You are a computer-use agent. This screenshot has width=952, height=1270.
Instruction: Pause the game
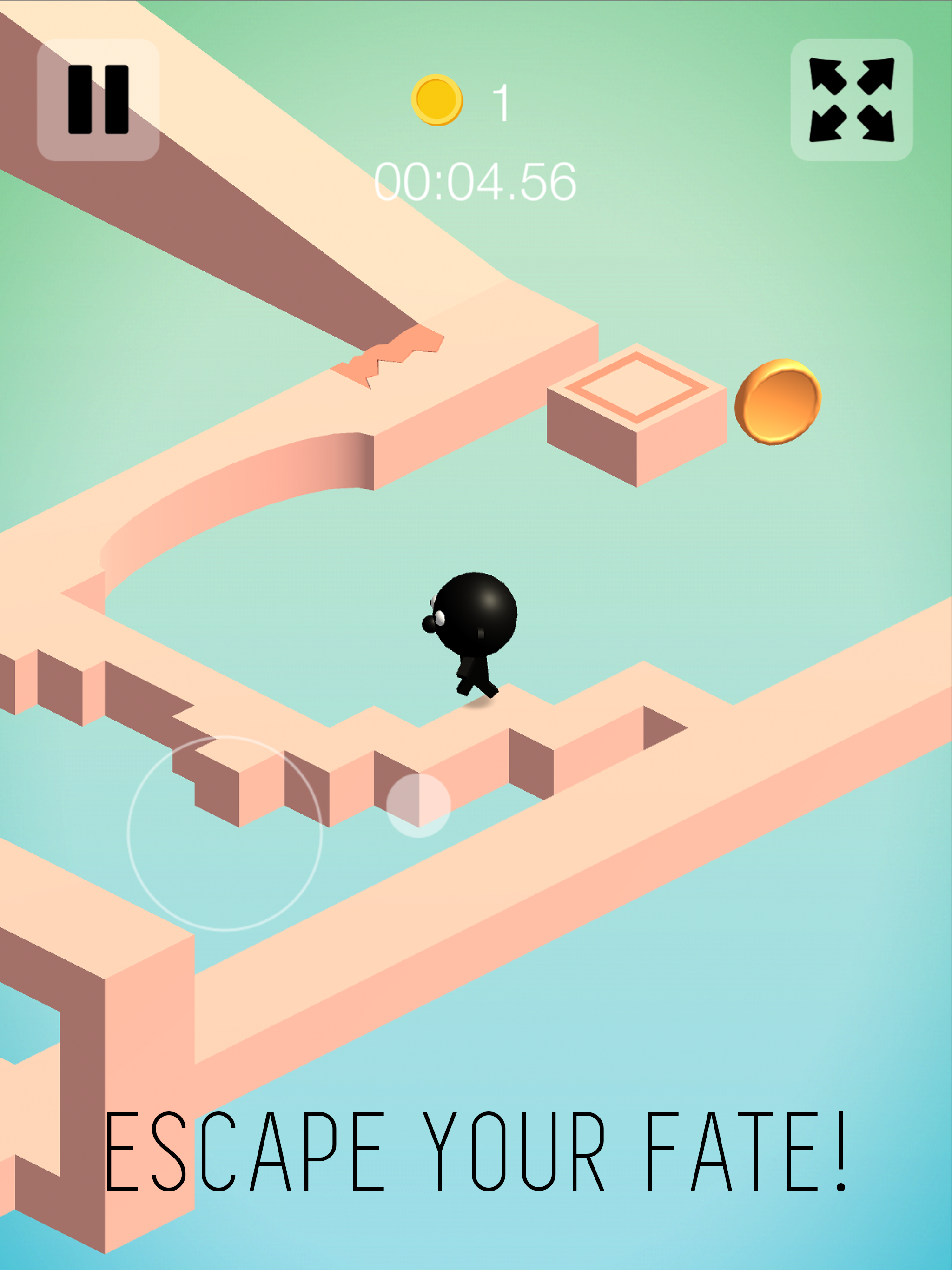[x=98, y=100]
